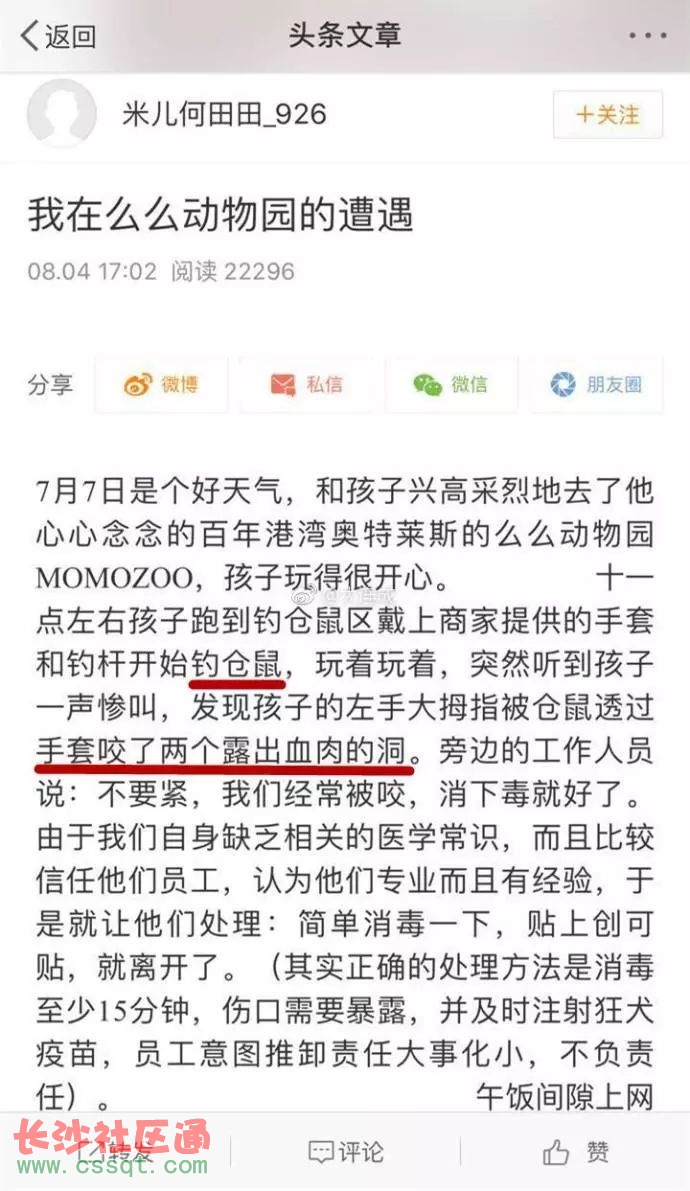The height and width of the screenshot is (1191, 690).
Task: Share the article to 微博
Action: point(161,384)
